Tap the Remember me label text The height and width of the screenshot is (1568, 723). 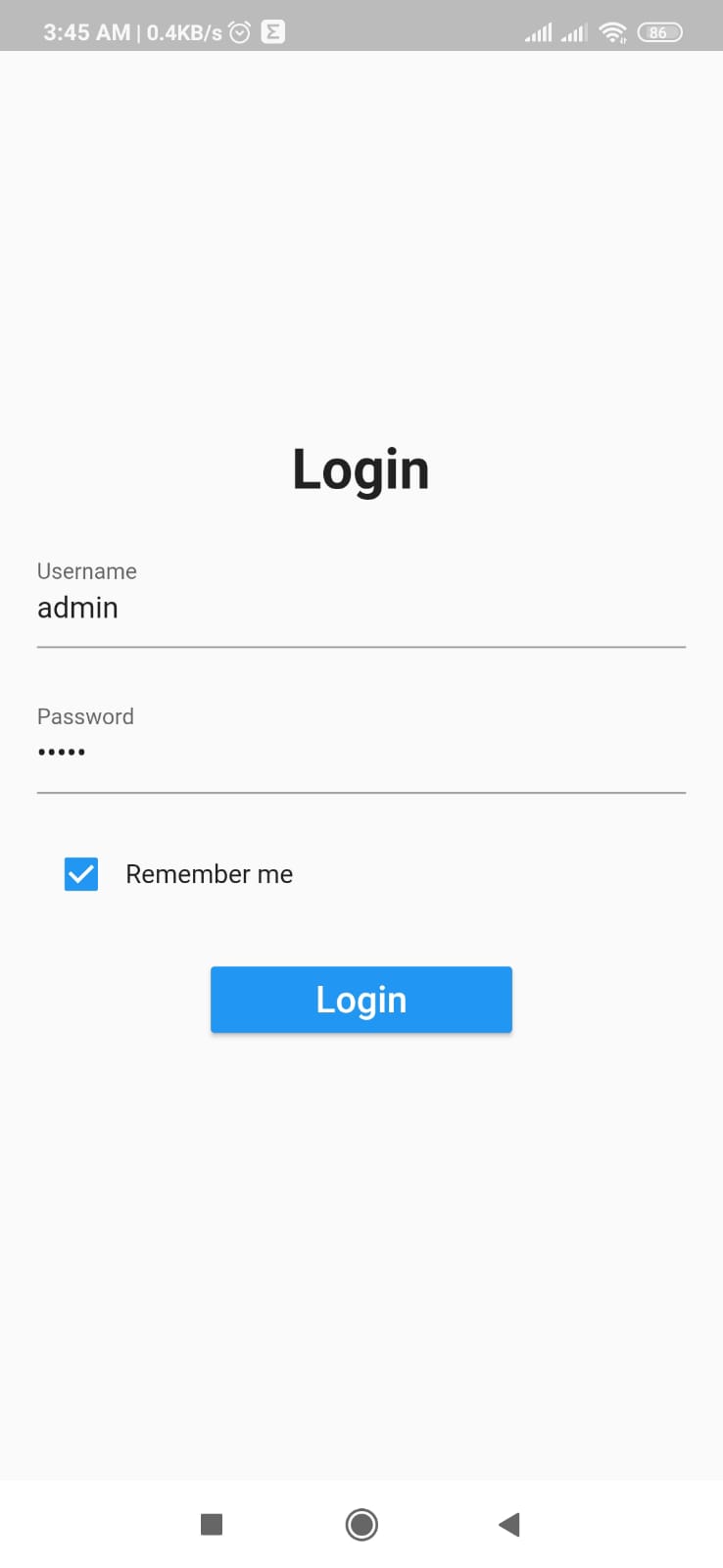[209, 873]
